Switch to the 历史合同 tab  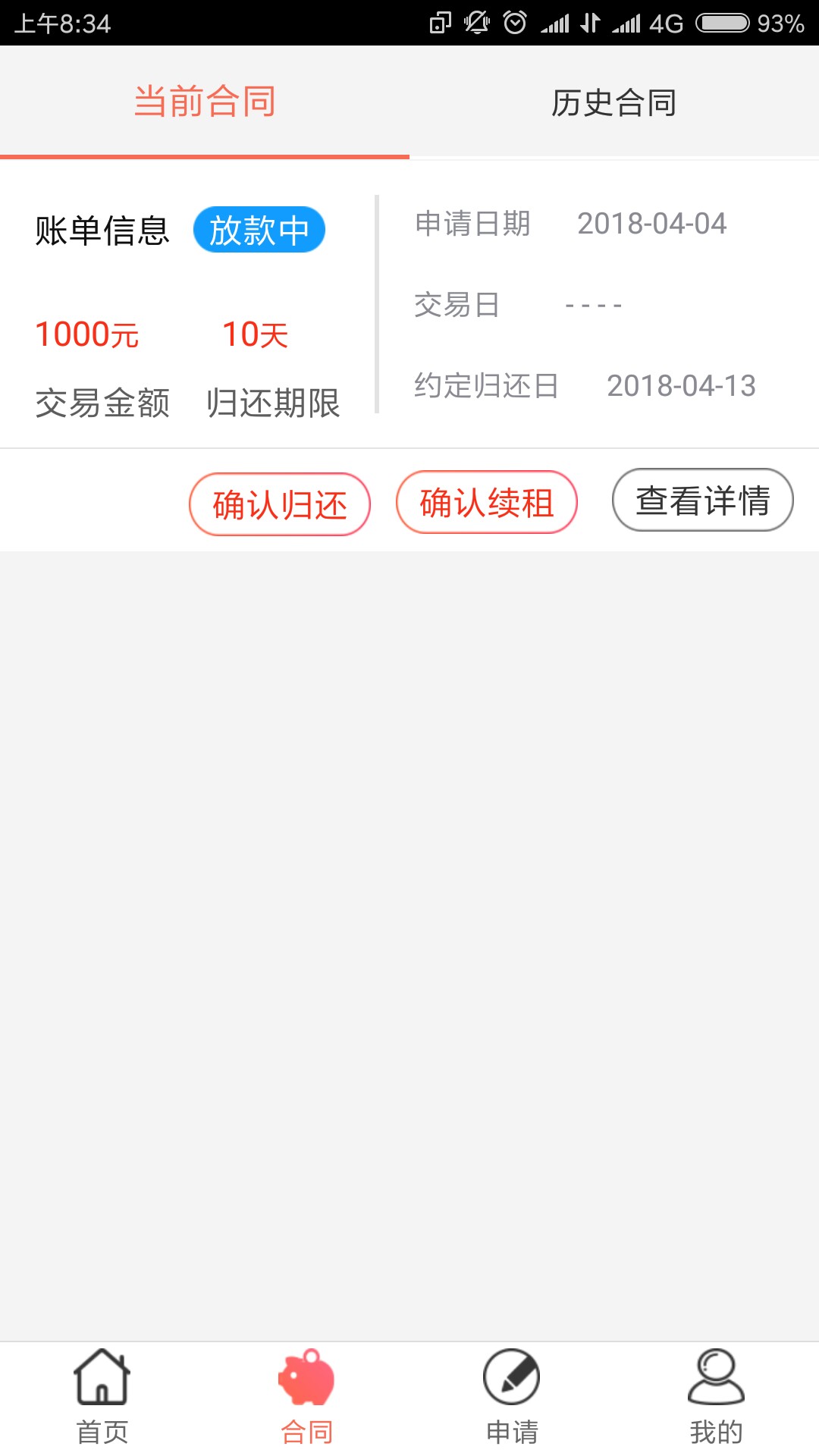pyautogui.click(x=614, y=102)
